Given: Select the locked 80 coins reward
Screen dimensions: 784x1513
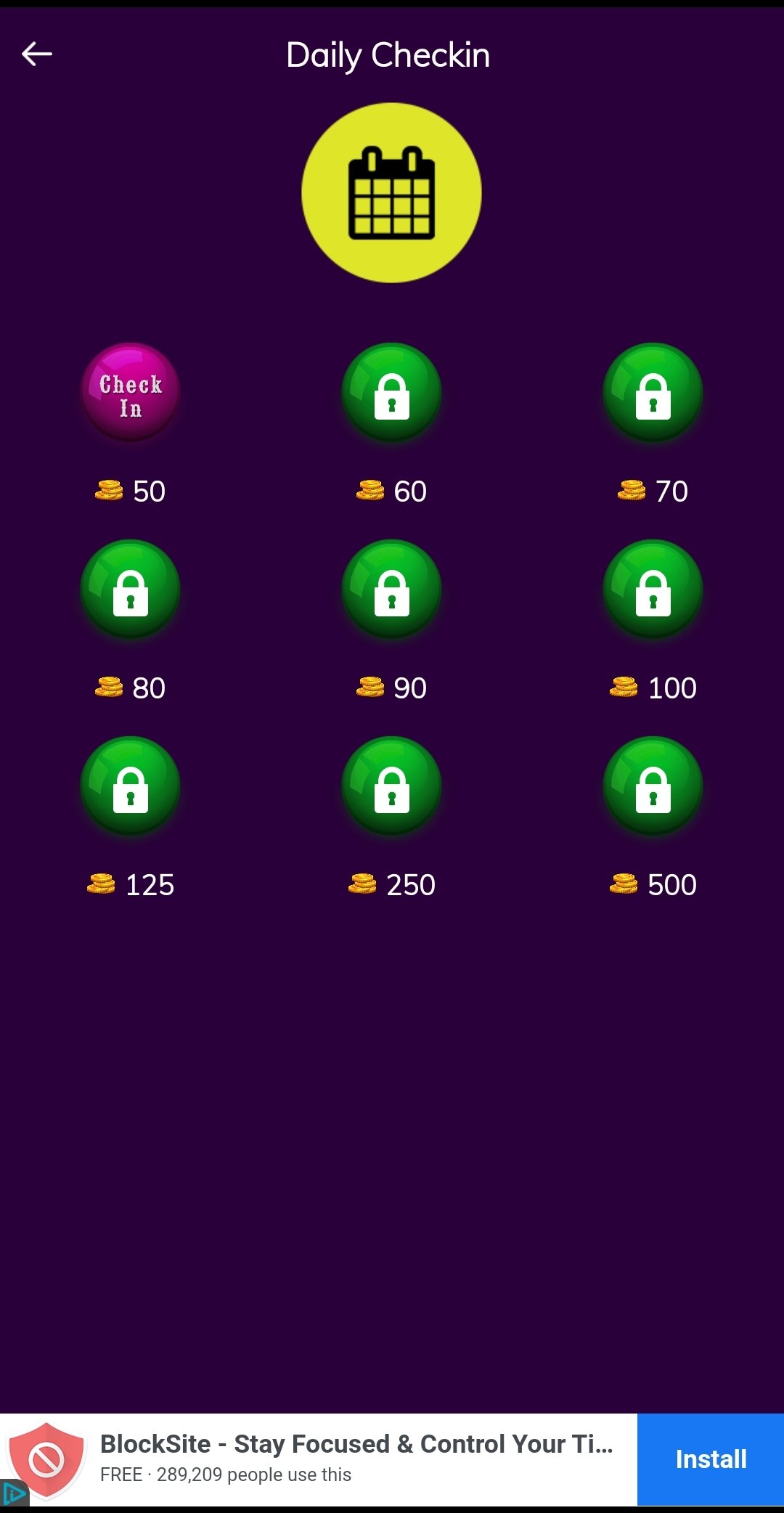Looking at the screenshot, I should [131, 590].
